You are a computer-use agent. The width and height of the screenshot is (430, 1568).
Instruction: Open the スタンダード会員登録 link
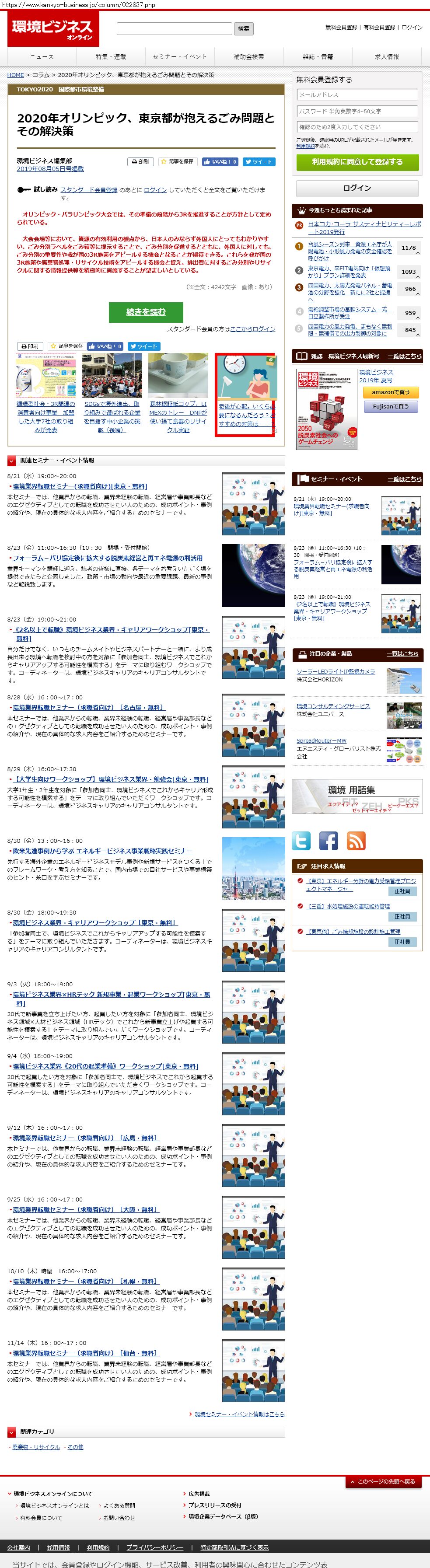(89, 190)
